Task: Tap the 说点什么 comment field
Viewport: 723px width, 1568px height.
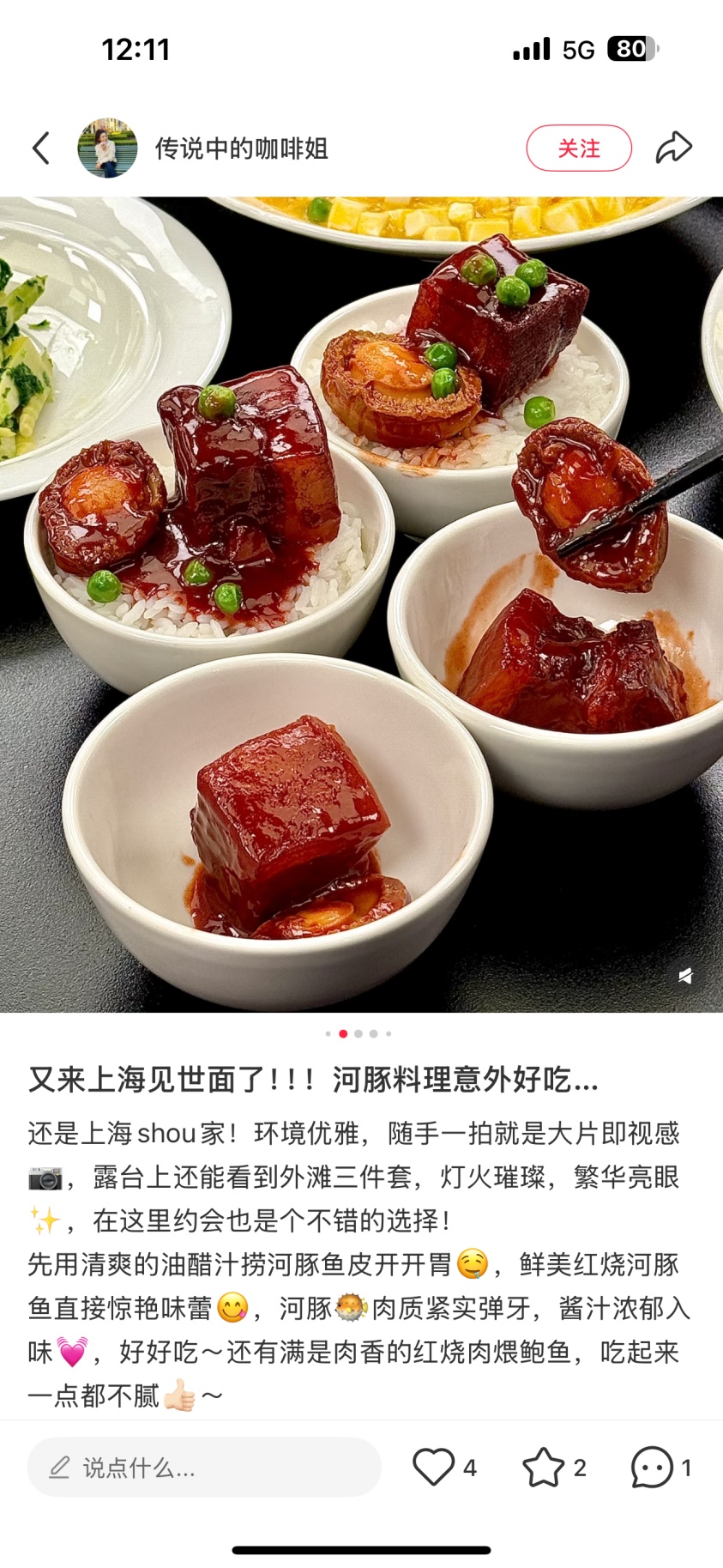Action: click(x=204, y=1468)
